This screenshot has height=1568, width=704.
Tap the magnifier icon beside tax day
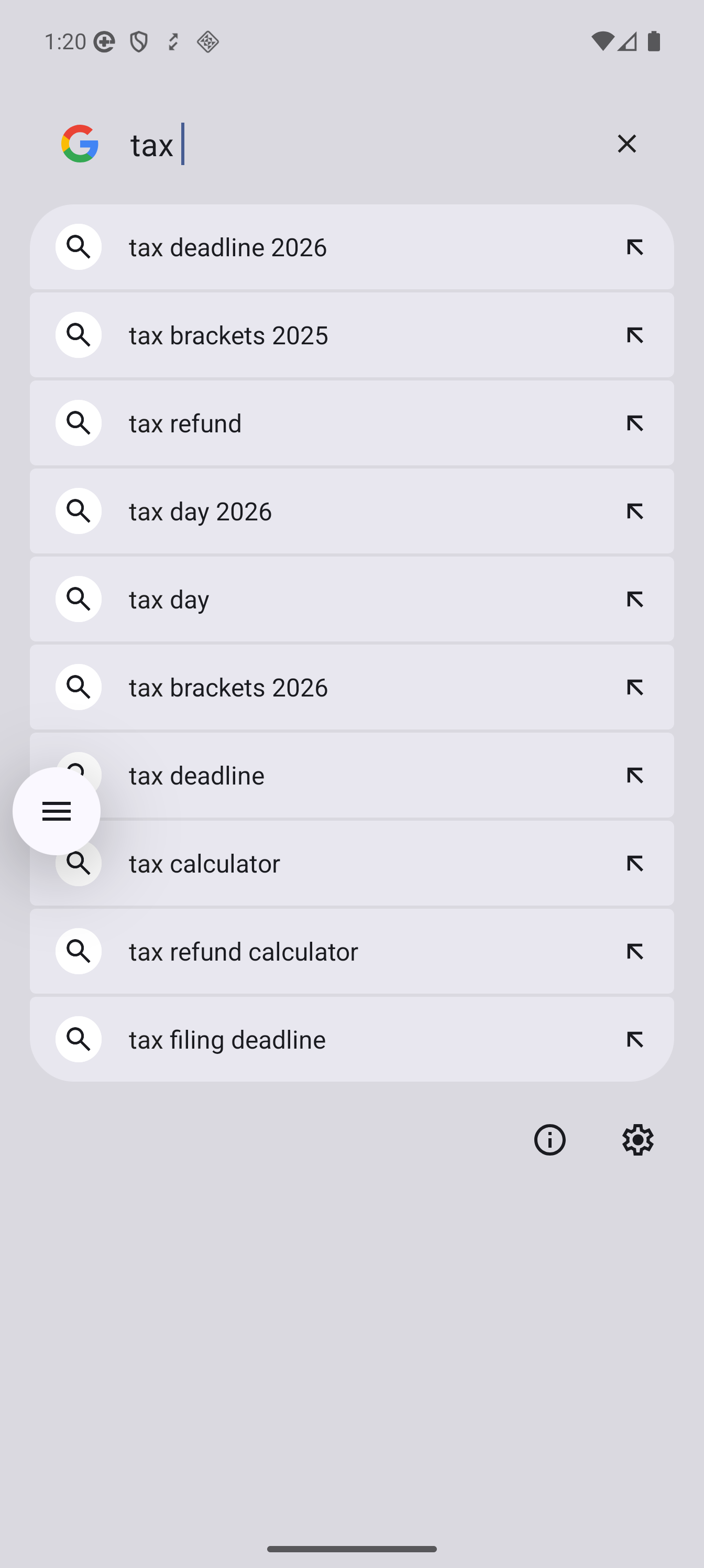coord(78,599)
